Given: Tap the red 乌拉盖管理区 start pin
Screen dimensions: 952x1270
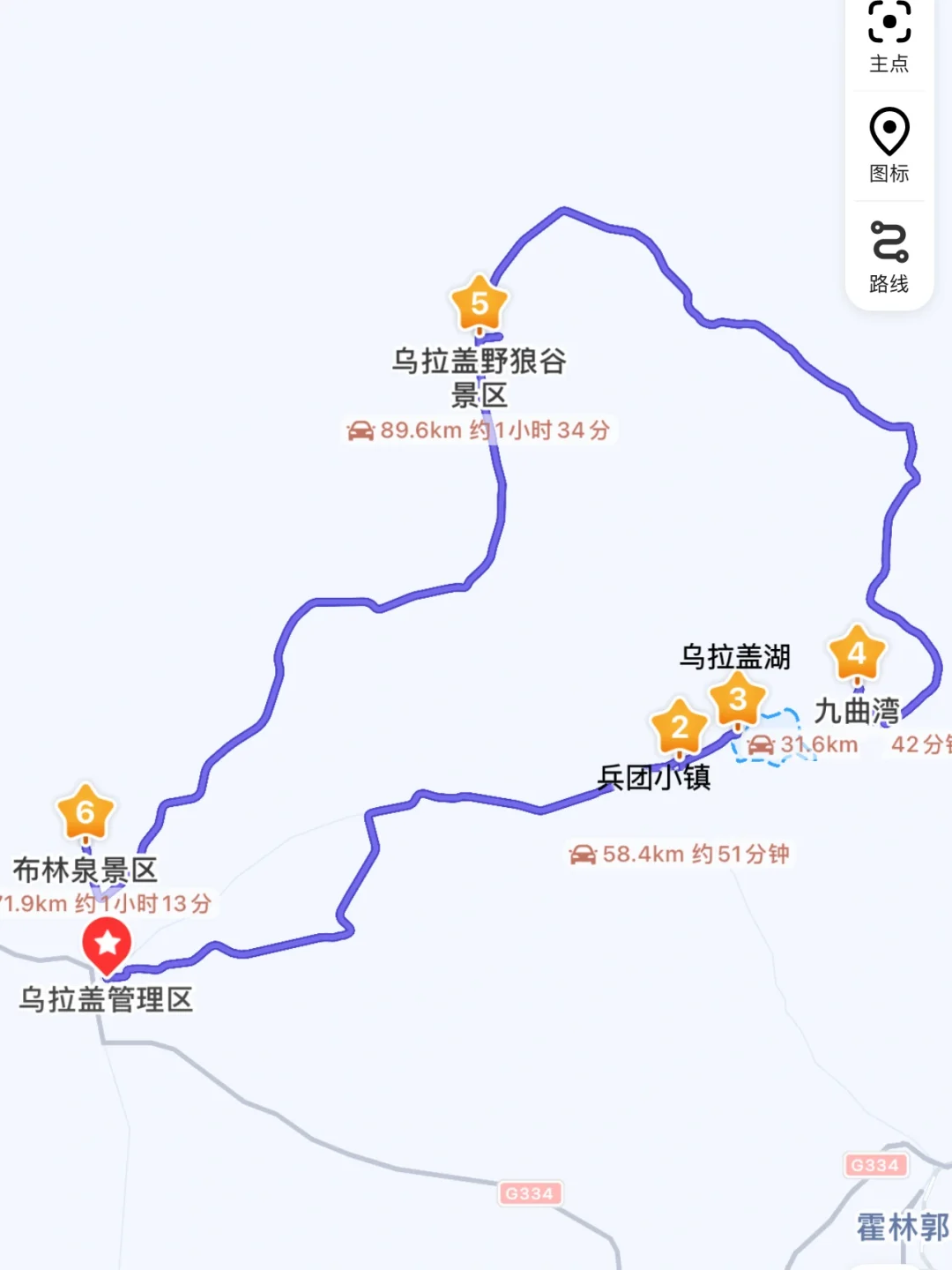Looking at the screenshot, I should (107, 945).
